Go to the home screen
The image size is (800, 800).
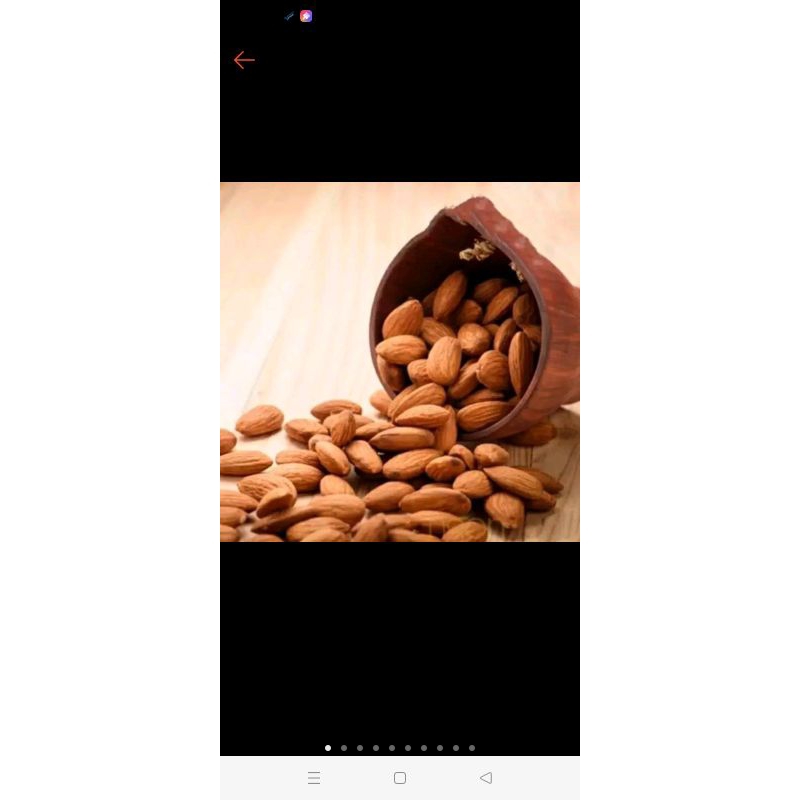pos(400,778)
